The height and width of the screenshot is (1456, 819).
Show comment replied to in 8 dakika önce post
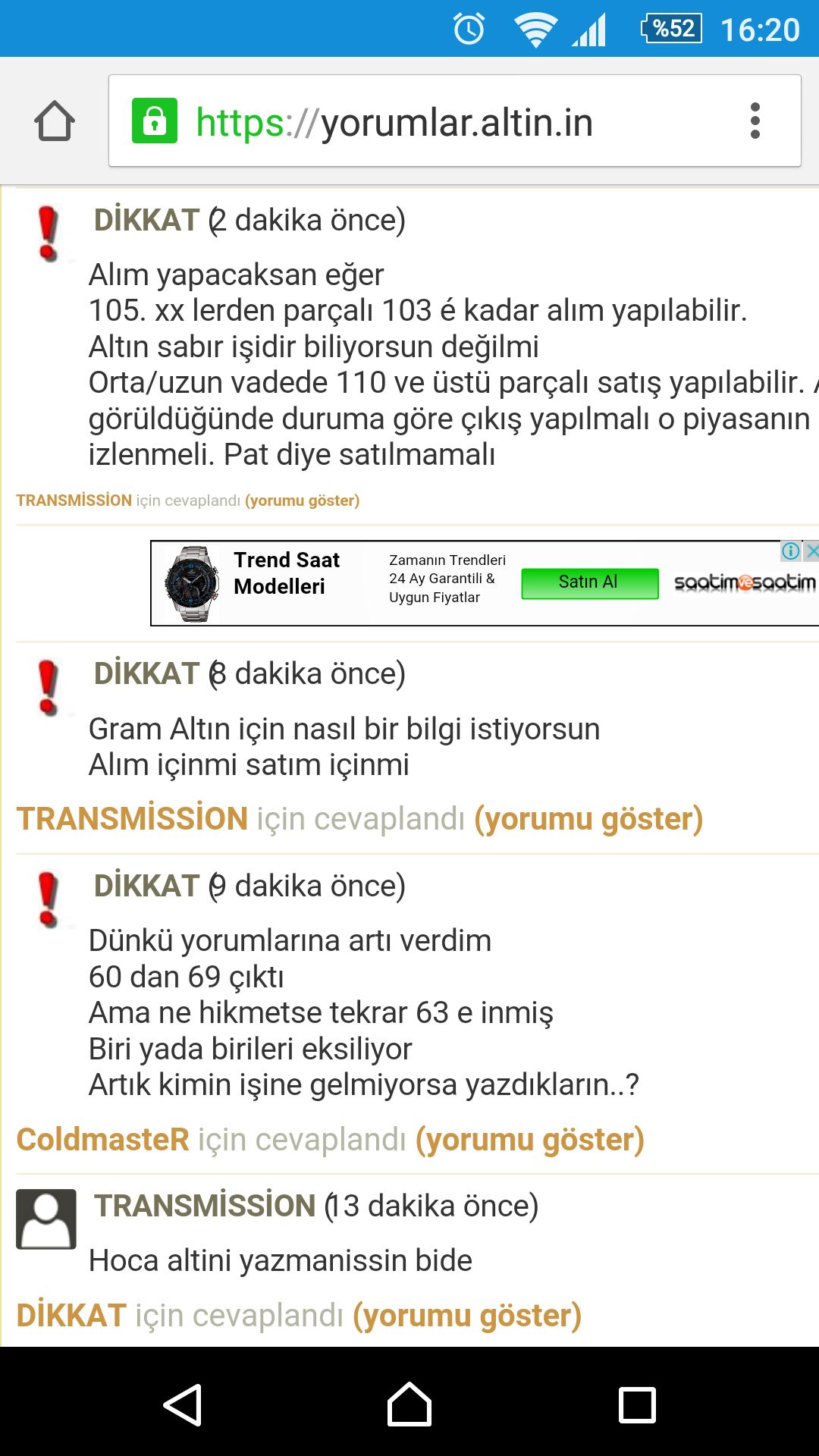pos(588,819)
